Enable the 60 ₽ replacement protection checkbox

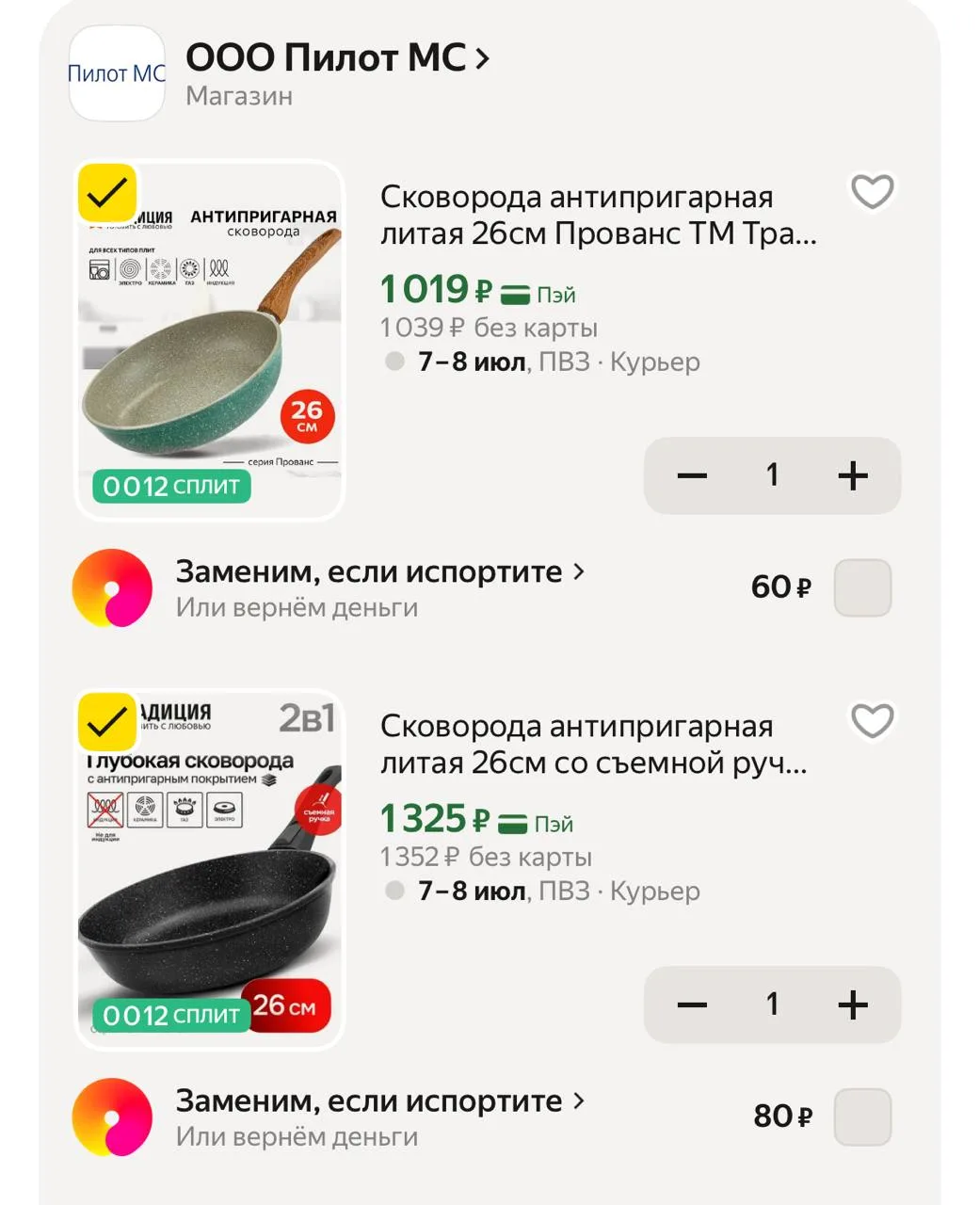click(x=862, y=587)
